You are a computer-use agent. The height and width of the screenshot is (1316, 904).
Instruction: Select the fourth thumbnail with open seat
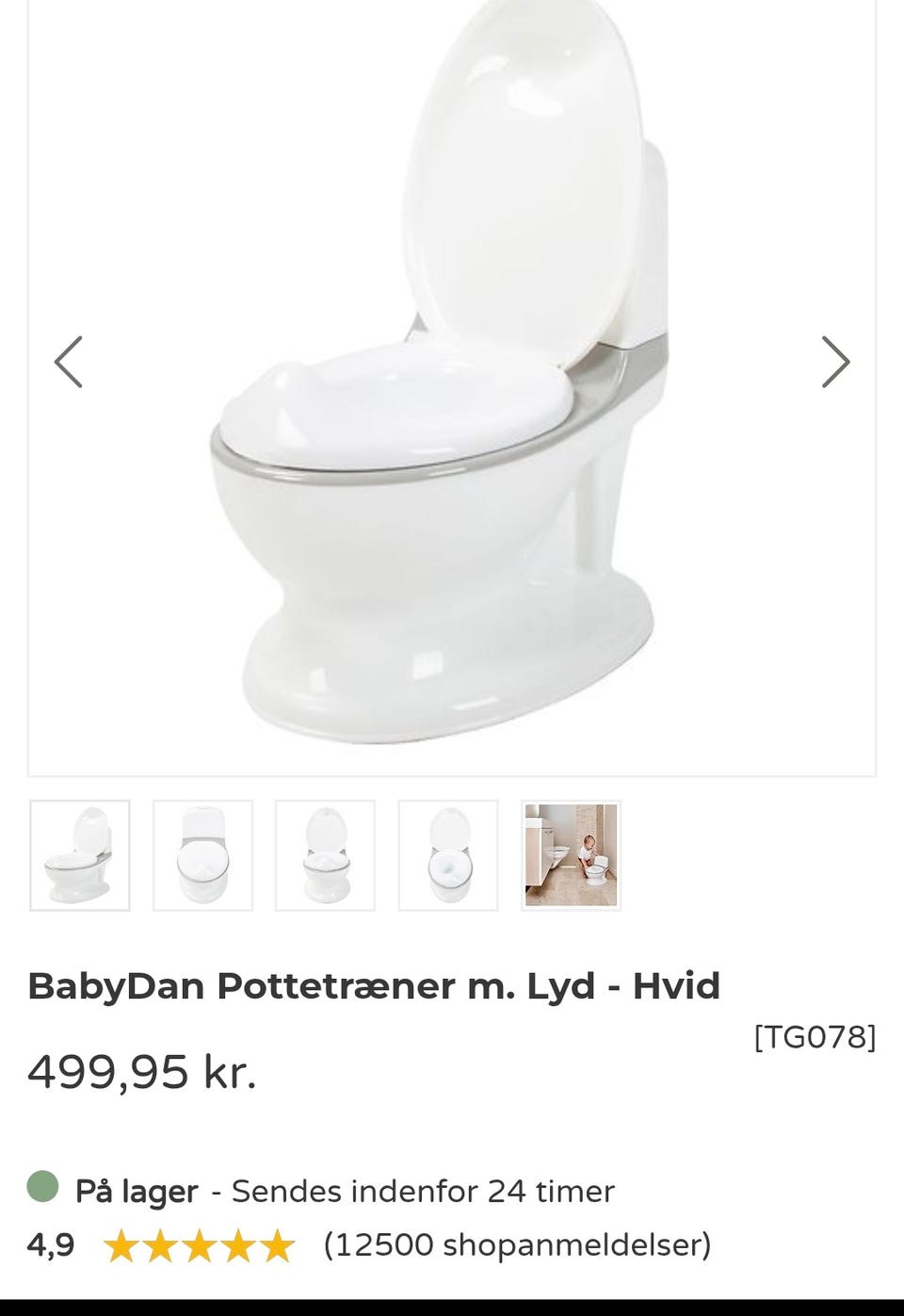pos(448,855)
